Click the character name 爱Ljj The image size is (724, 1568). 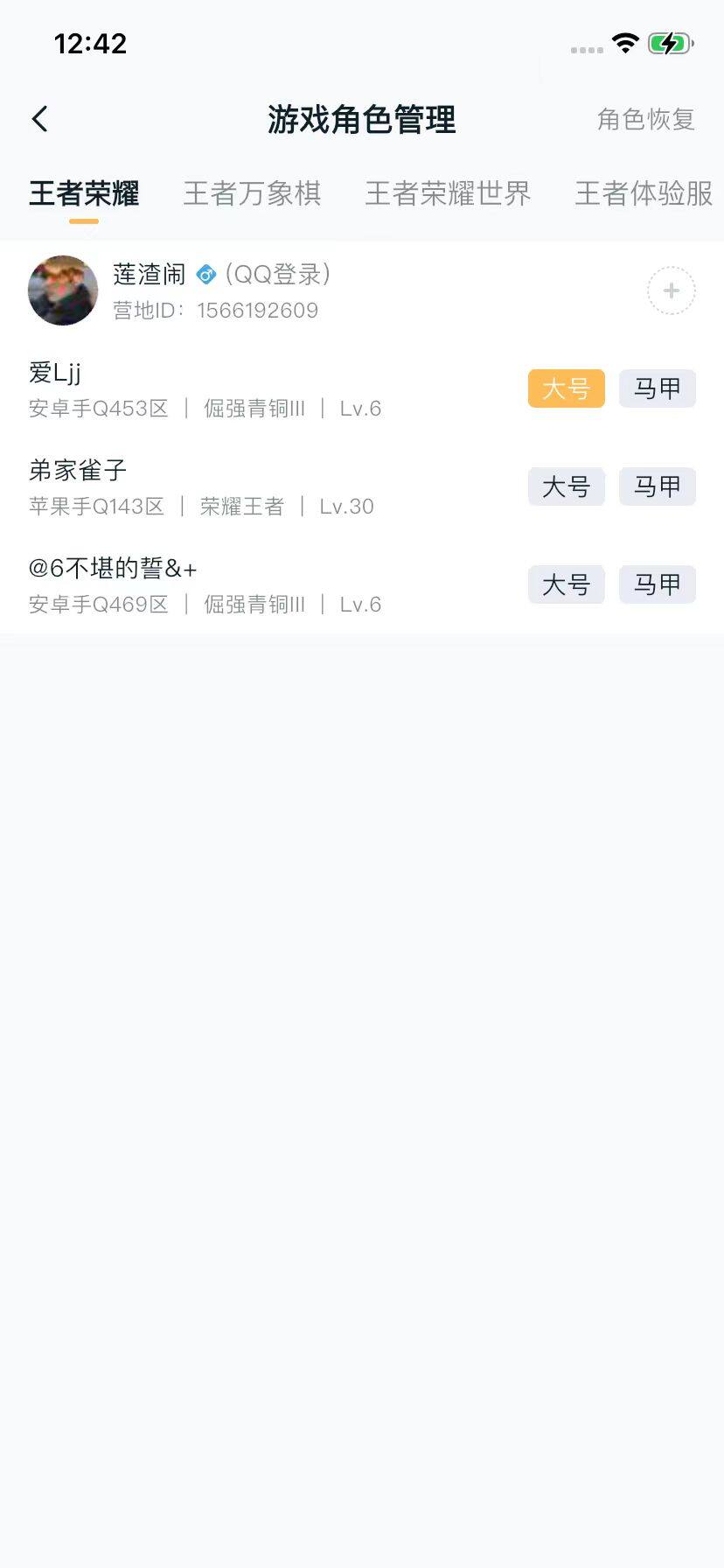point(53,373)
